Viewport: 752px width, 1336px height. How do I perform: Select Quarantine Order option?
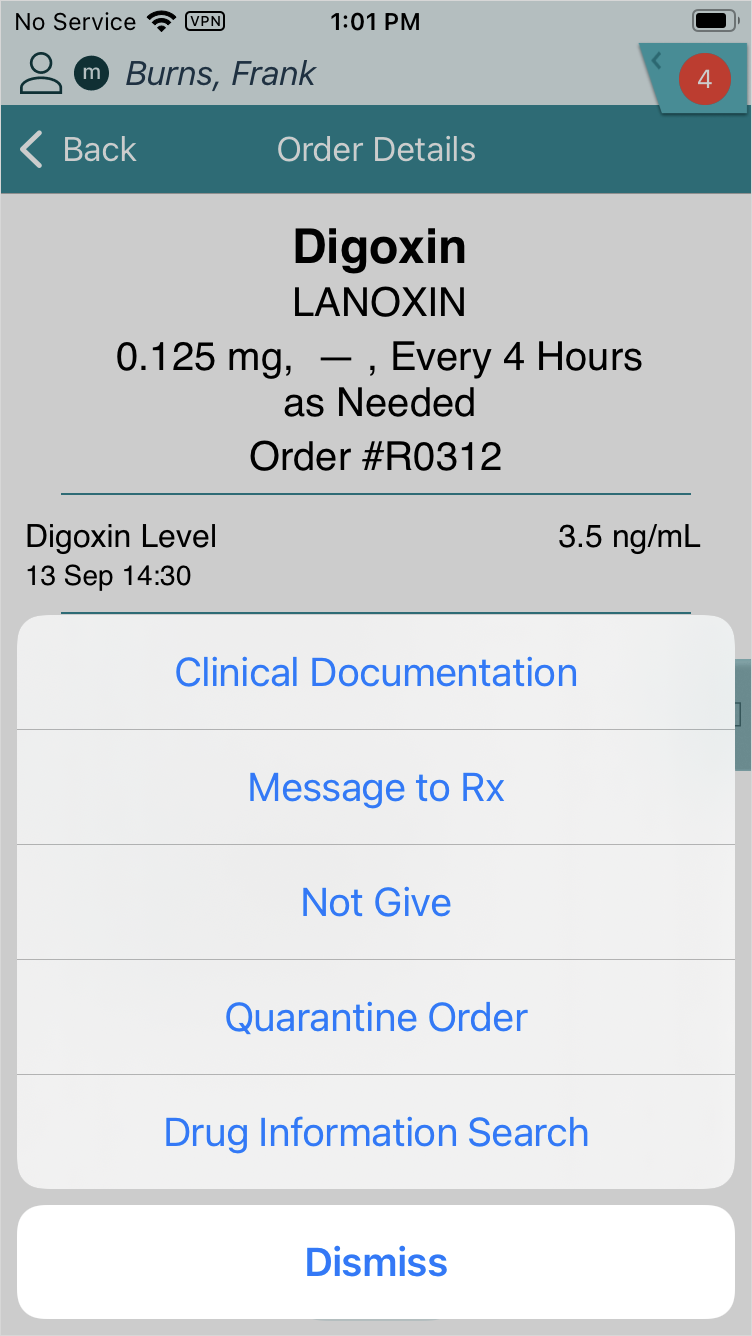(x=376, y=1018)
